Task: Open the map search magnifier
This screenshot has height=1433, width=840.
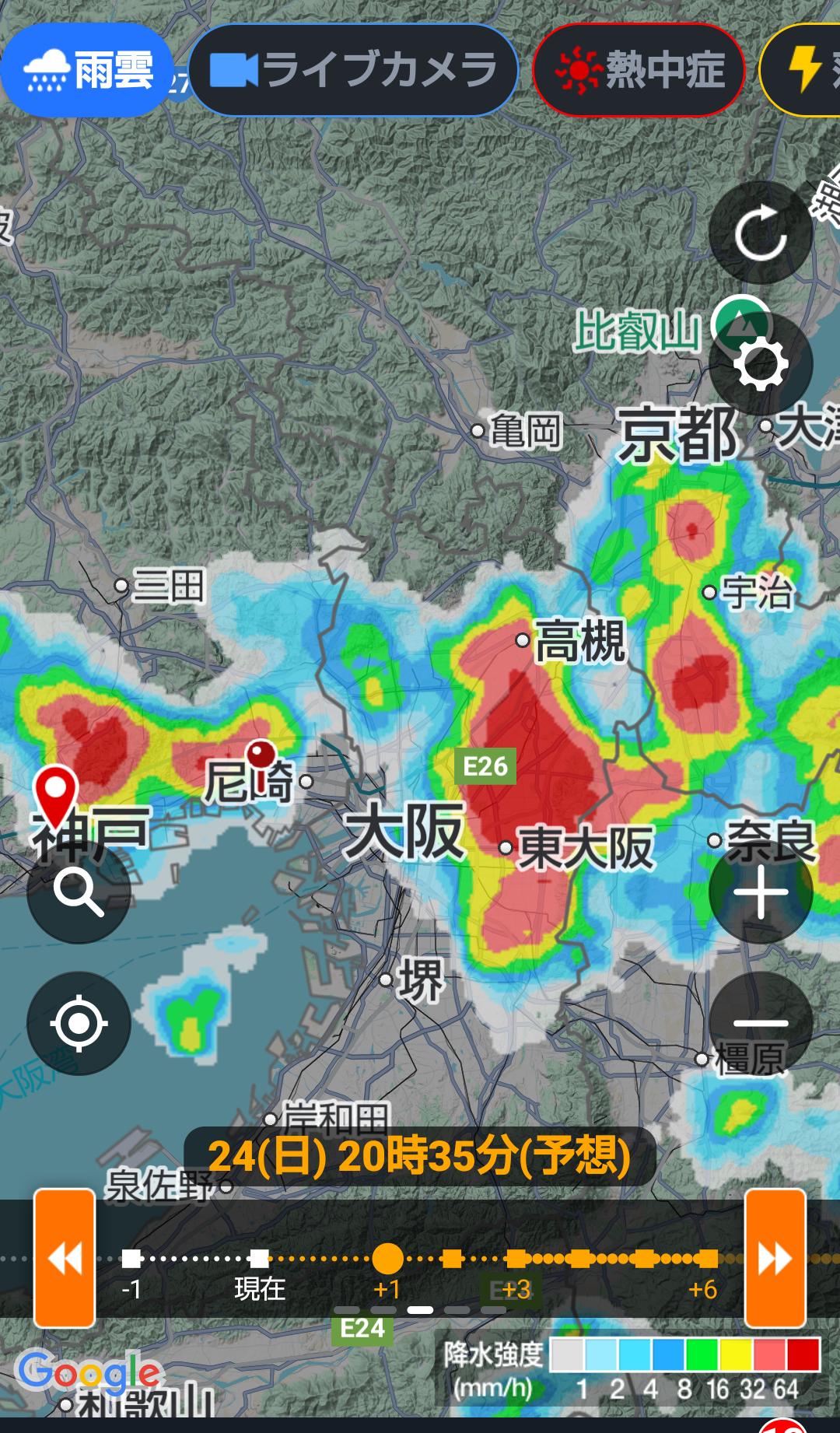Action: point(79,892)
